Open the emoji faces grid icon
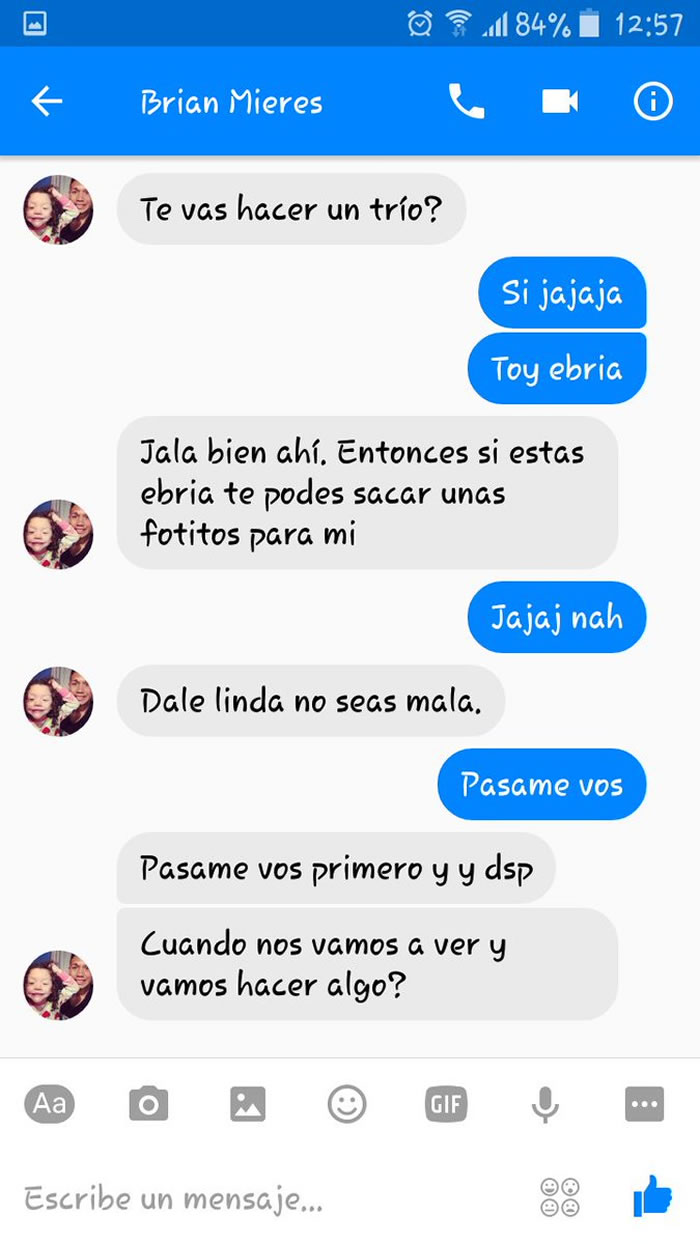Viewport: 700px width, 1244px height. pyautogui.click(x=560, y=1197)
